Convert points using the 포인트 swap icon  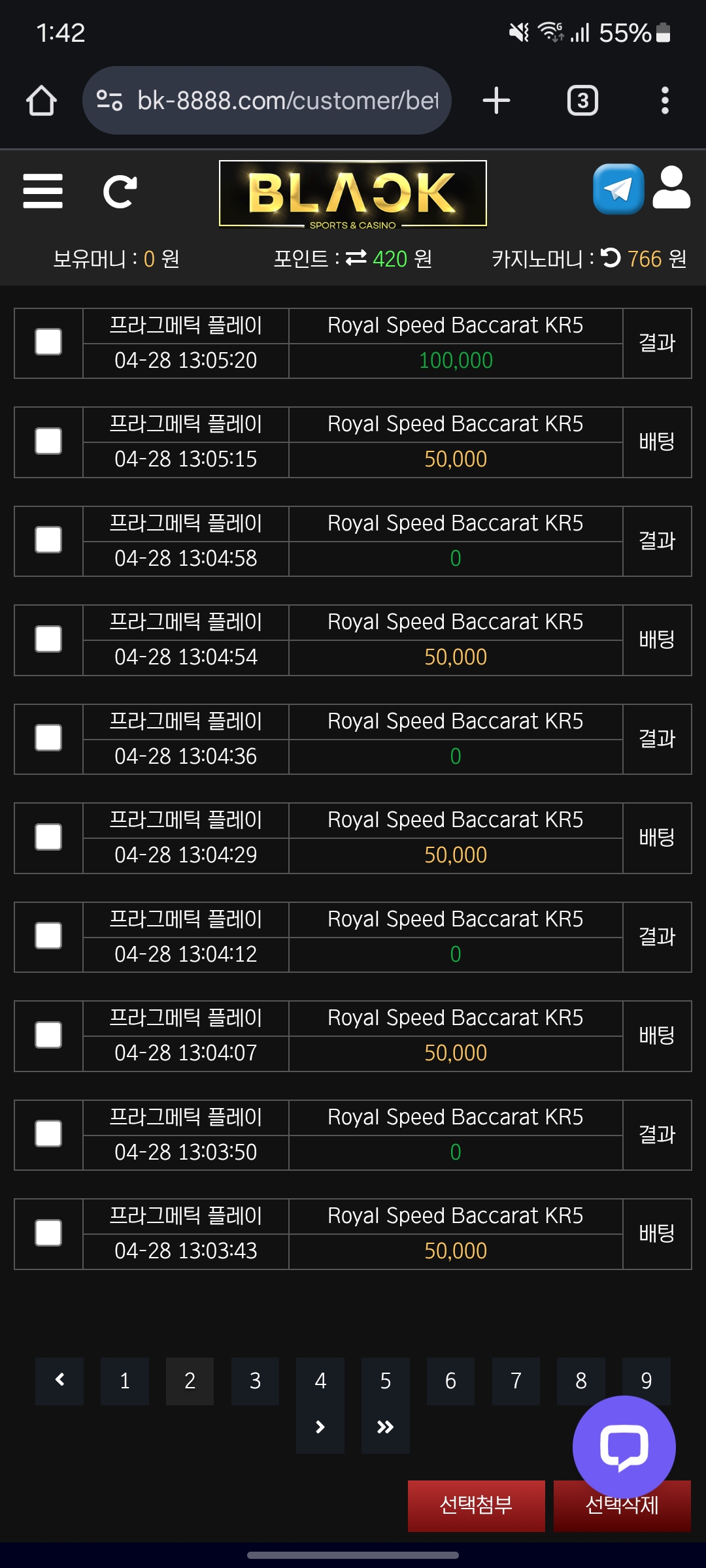[x=356, y=258]
